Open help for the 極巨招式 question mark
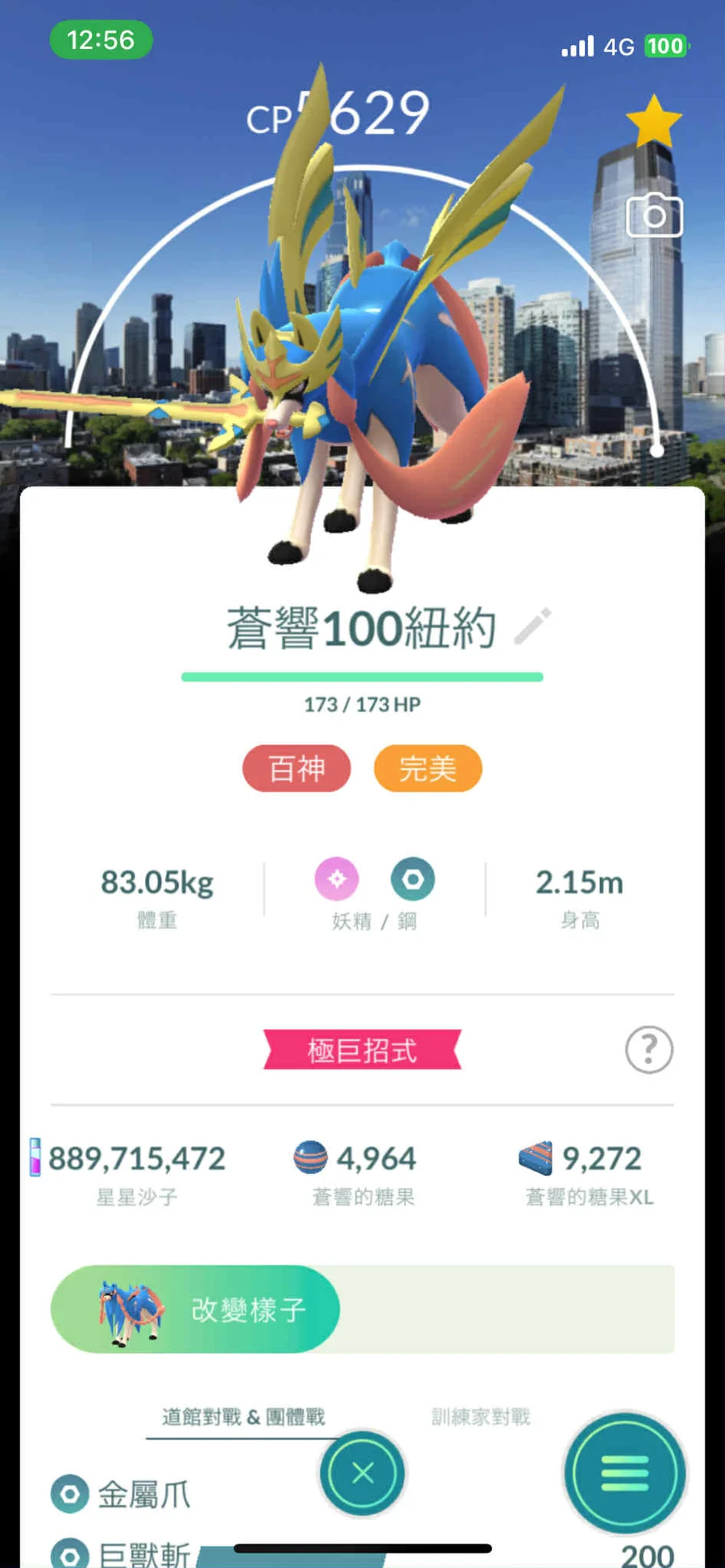Image resolution: width=725 pixels, height=1568 pixels. pyautogui.click(x=649, y=1049)
